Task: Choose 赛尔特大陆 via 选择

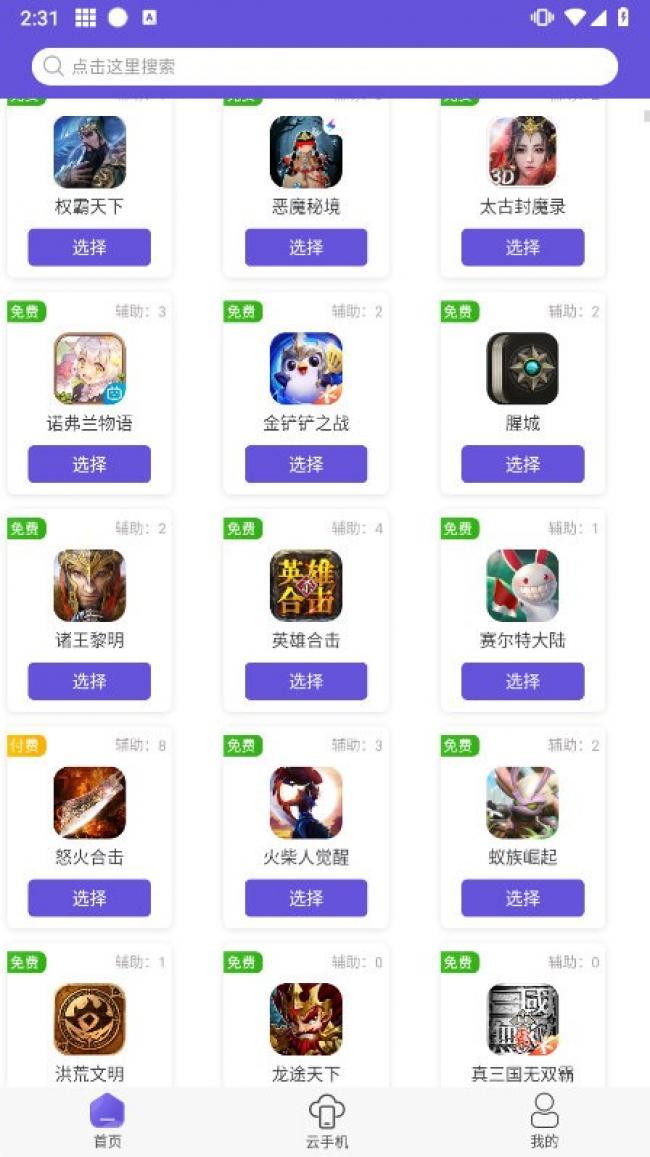Action: coord(522,681)
